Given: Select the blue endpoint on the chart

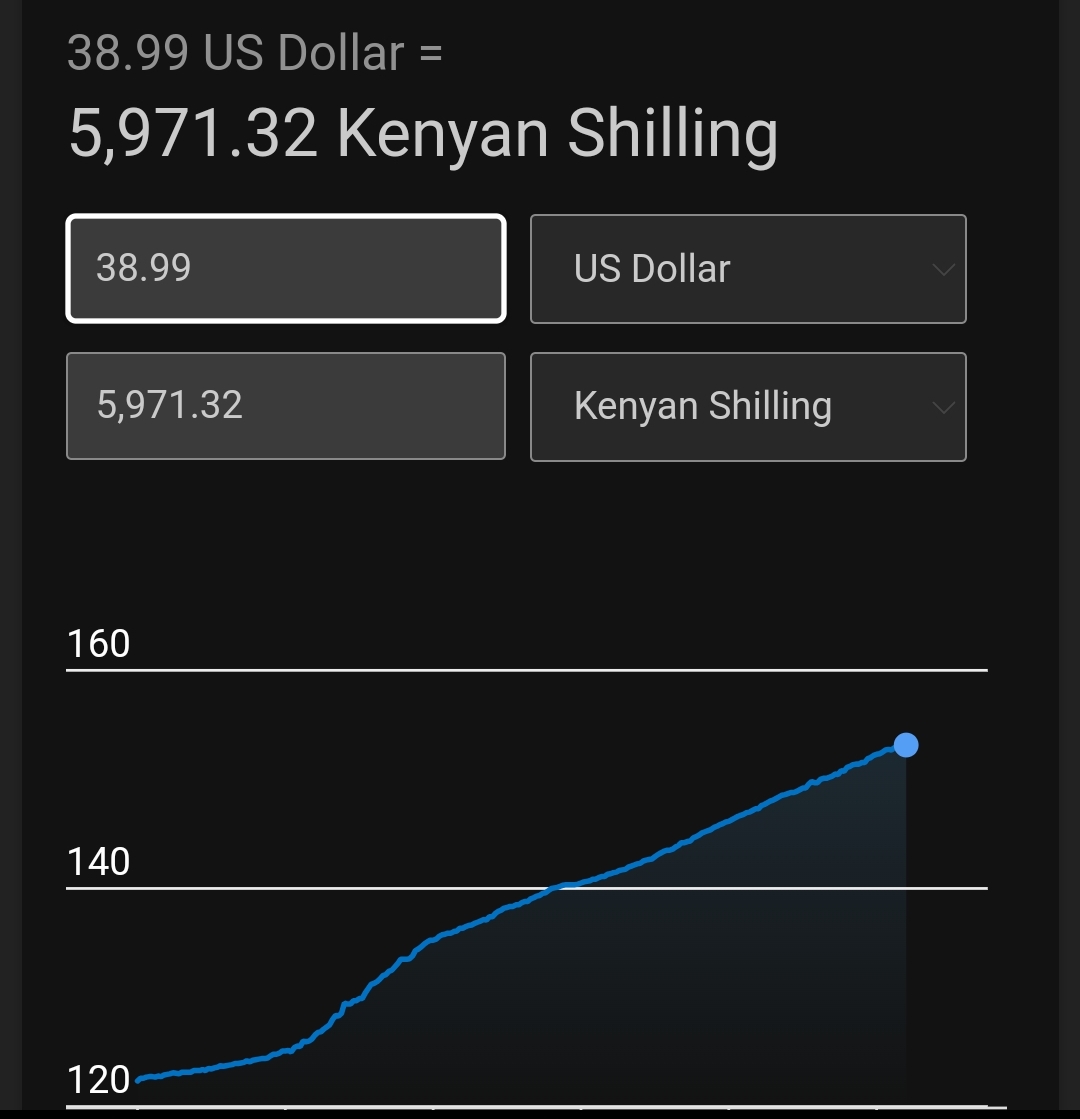Looking at the screenshot, I should (x=906, y=745).
